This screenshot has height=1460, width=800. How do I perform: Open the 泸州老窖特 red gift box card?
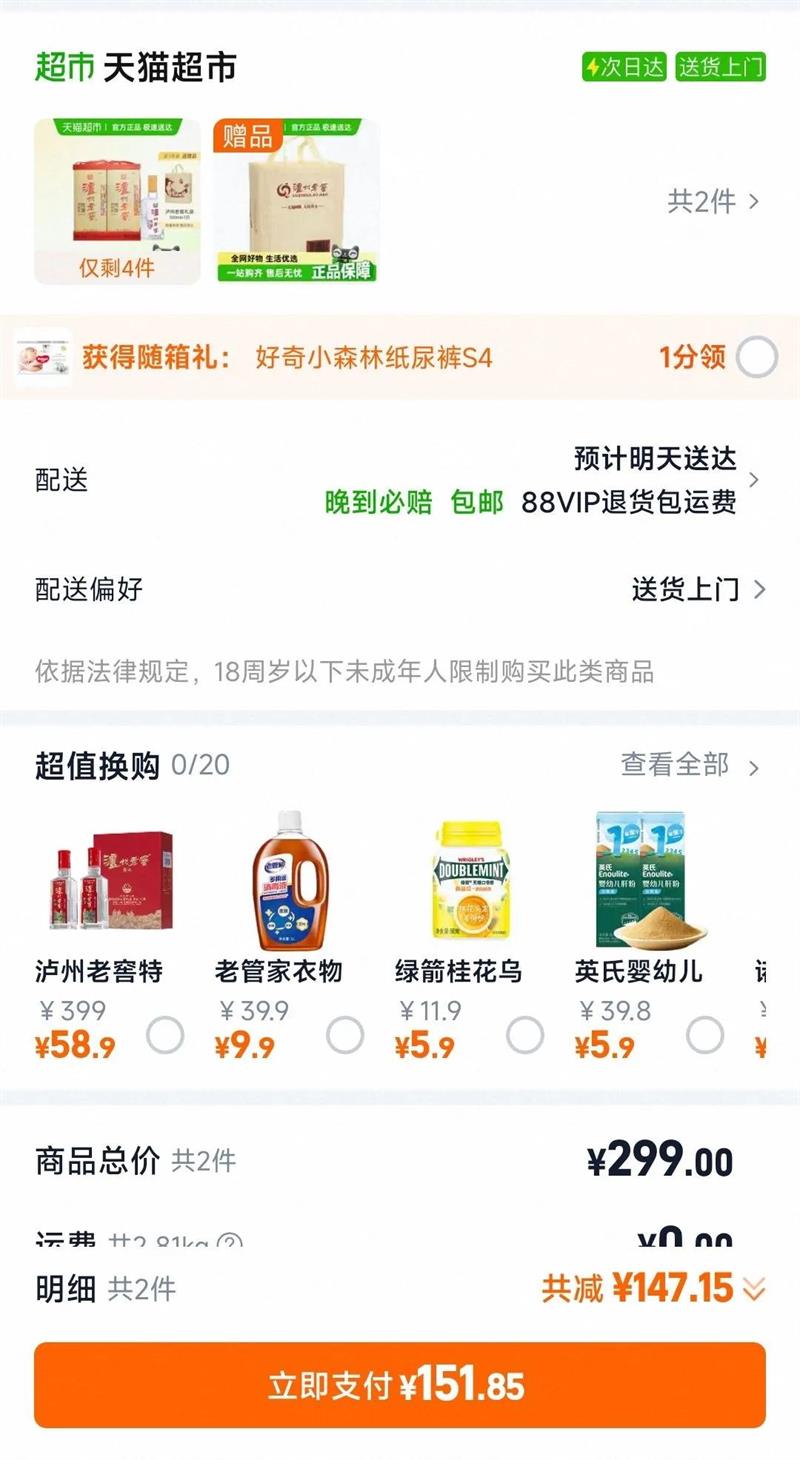pos(111,880)
